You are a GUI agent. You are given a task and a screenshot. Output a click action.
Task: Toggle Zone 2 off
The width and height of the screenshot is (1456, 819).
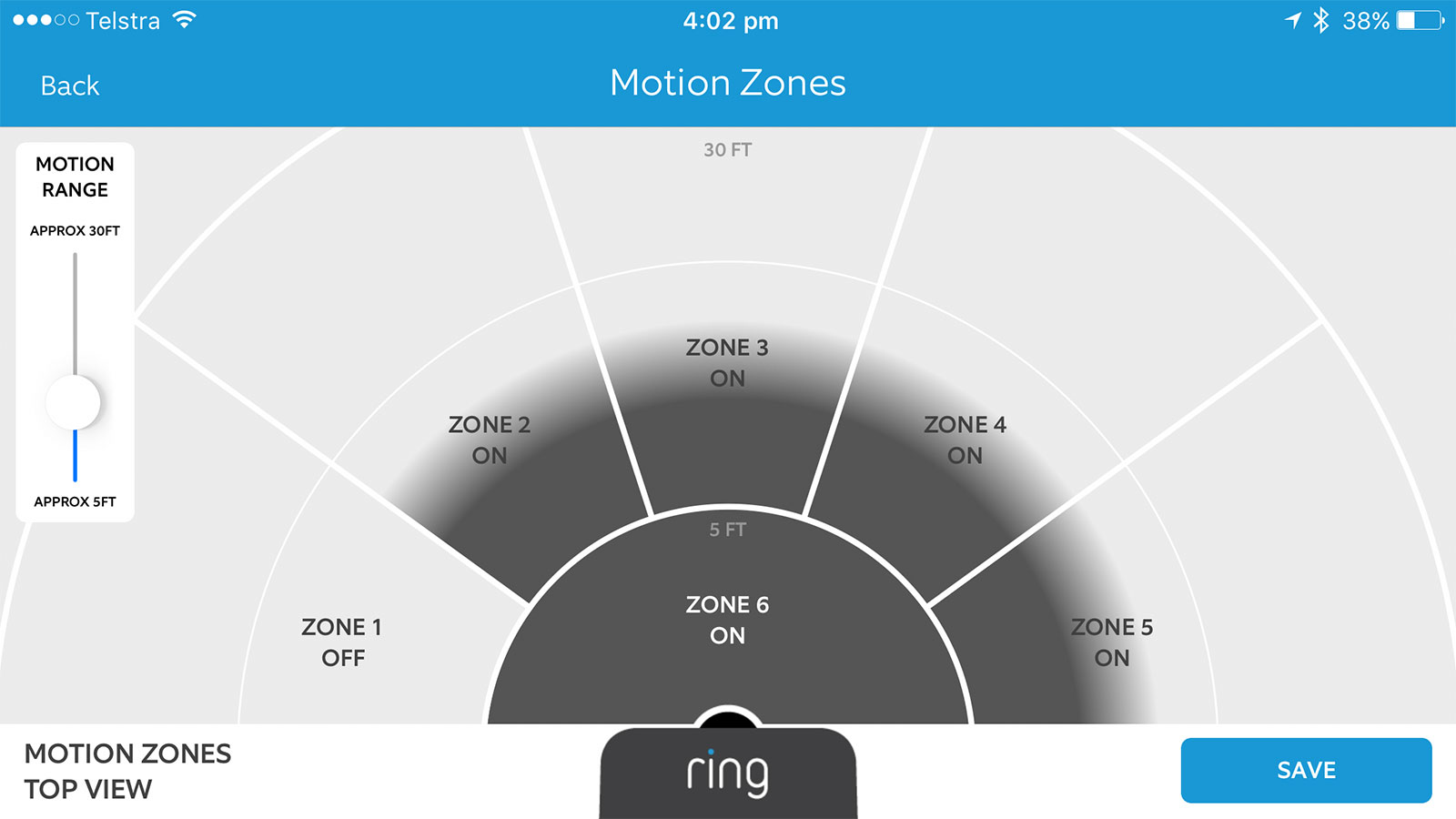(x=490, y=440)
